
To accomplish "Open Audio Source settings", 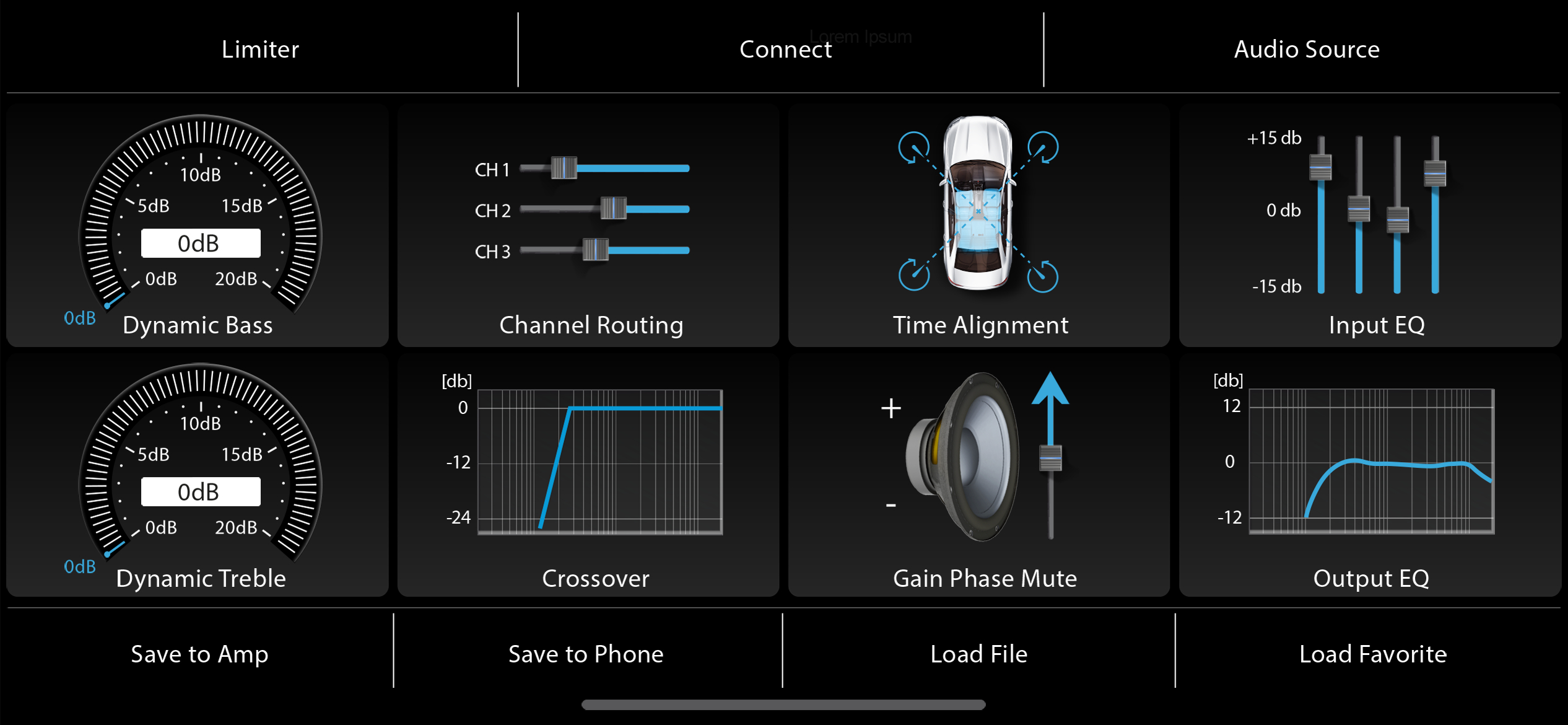I will click(x=1306, y=50).
